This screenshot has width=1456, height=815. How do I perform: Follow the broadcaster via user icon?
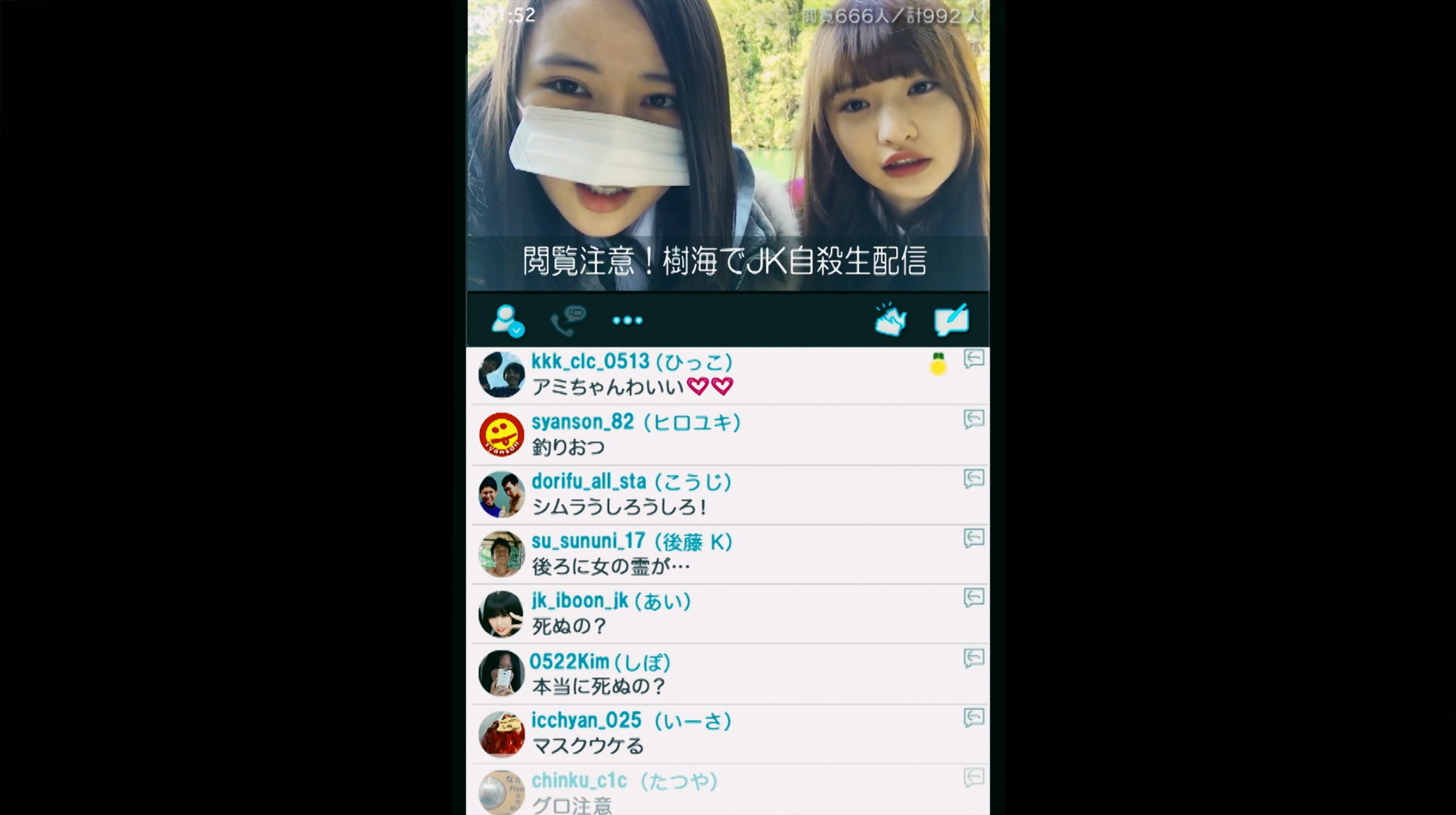[x=507, y=320]
